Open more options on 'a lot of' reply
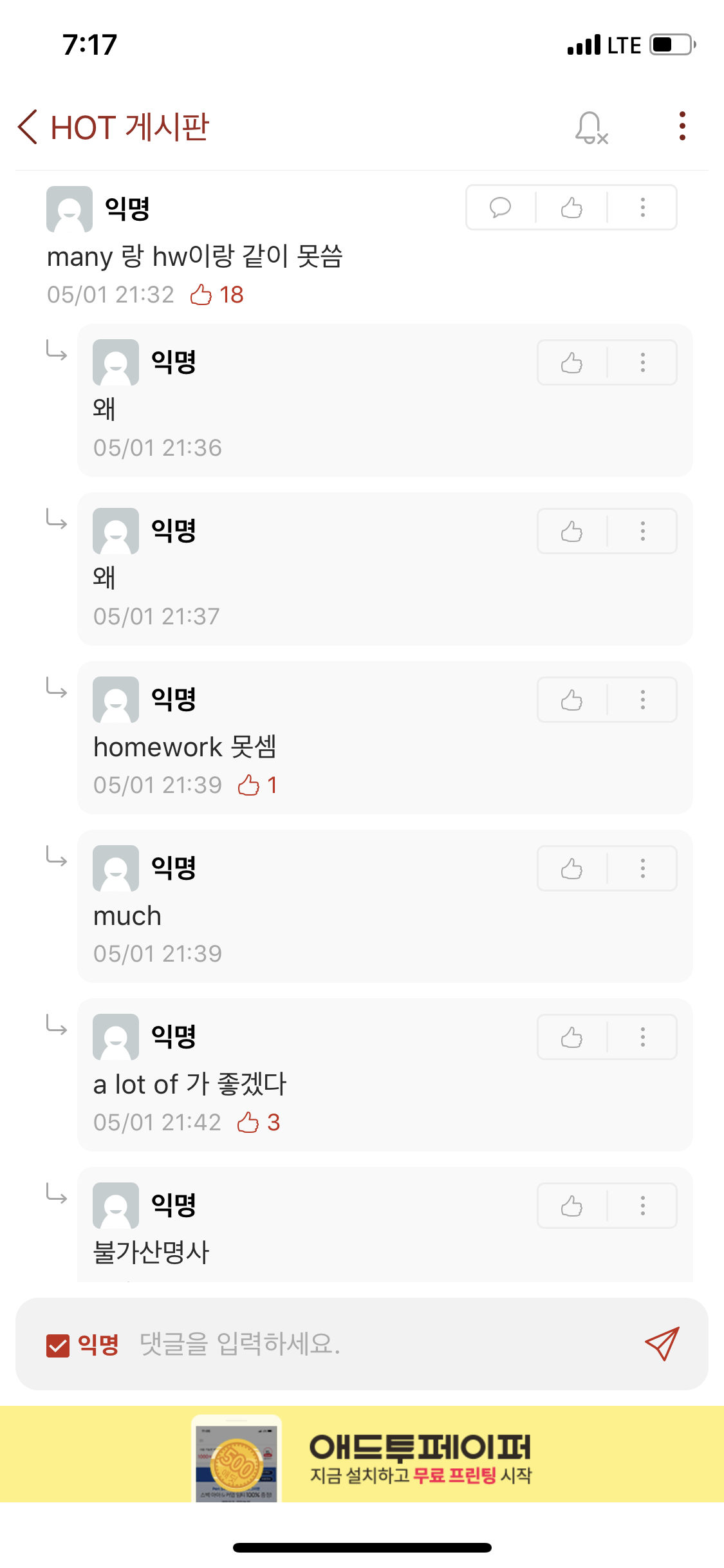Screen dimensions: 724x1568 (642, 1038)
